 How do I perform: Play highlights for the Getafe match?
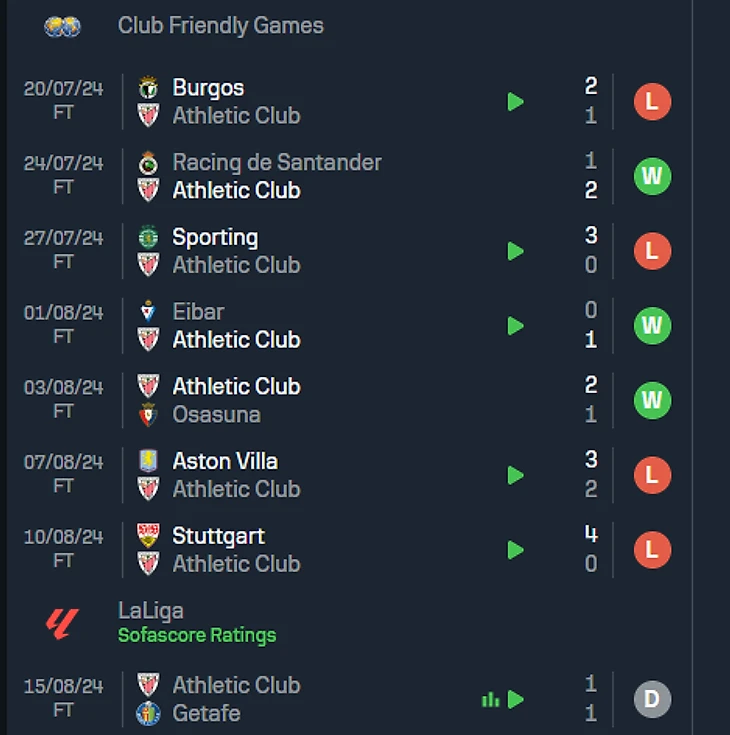click(516, 699)
